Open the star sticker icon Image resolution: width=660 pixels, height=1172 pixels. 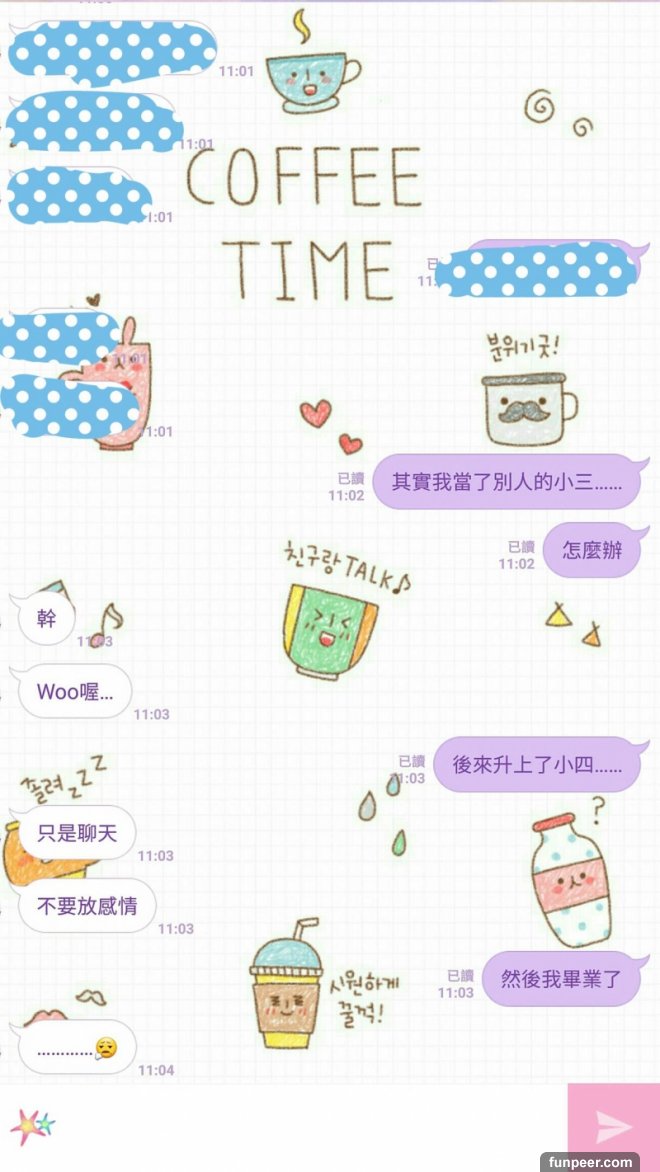tap(31, 1127)
